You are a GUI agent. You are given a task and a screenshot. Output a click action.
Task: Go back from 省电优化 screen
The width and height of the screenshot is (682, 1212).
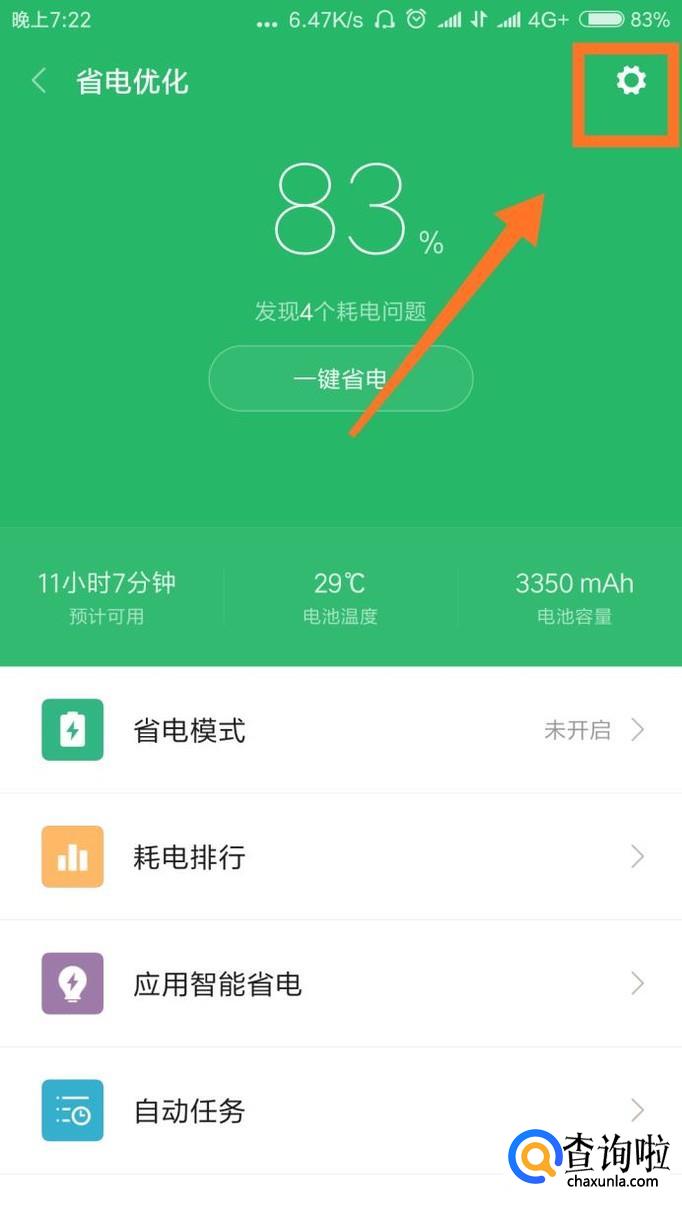click(x=40, y=81)
